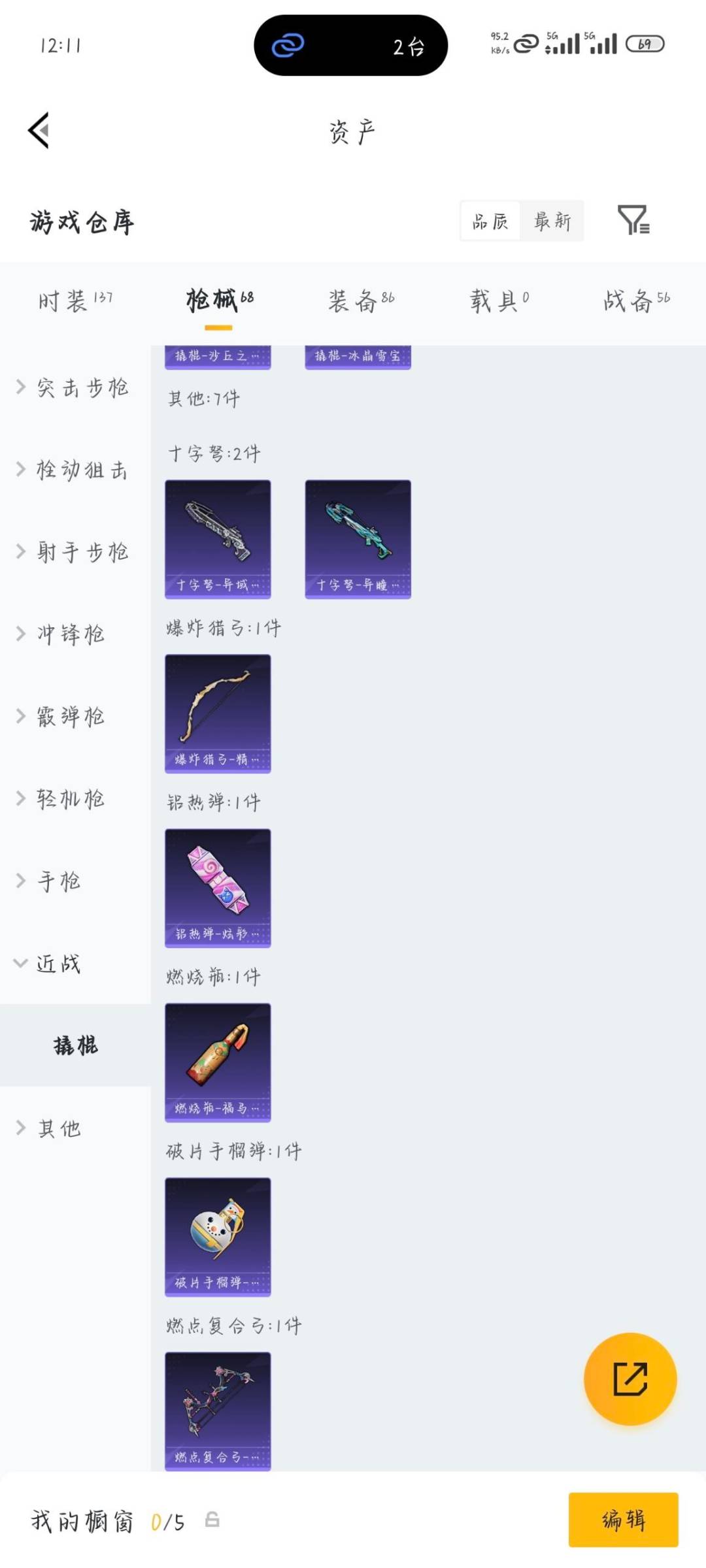Tap the orange share button floating above 编辑

point(628,1377)
